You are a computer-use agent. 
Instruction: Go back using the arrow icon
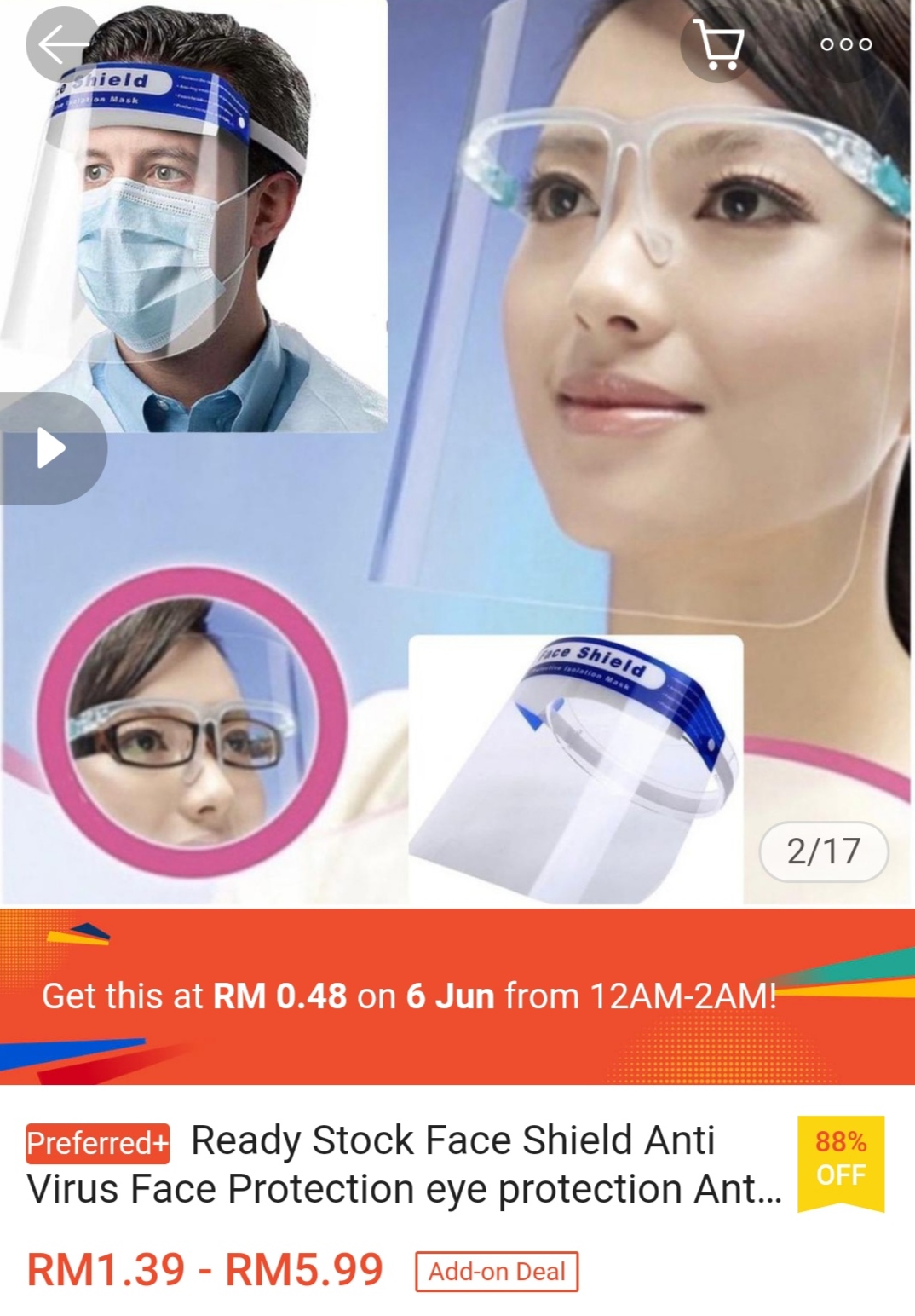point(61,44)
